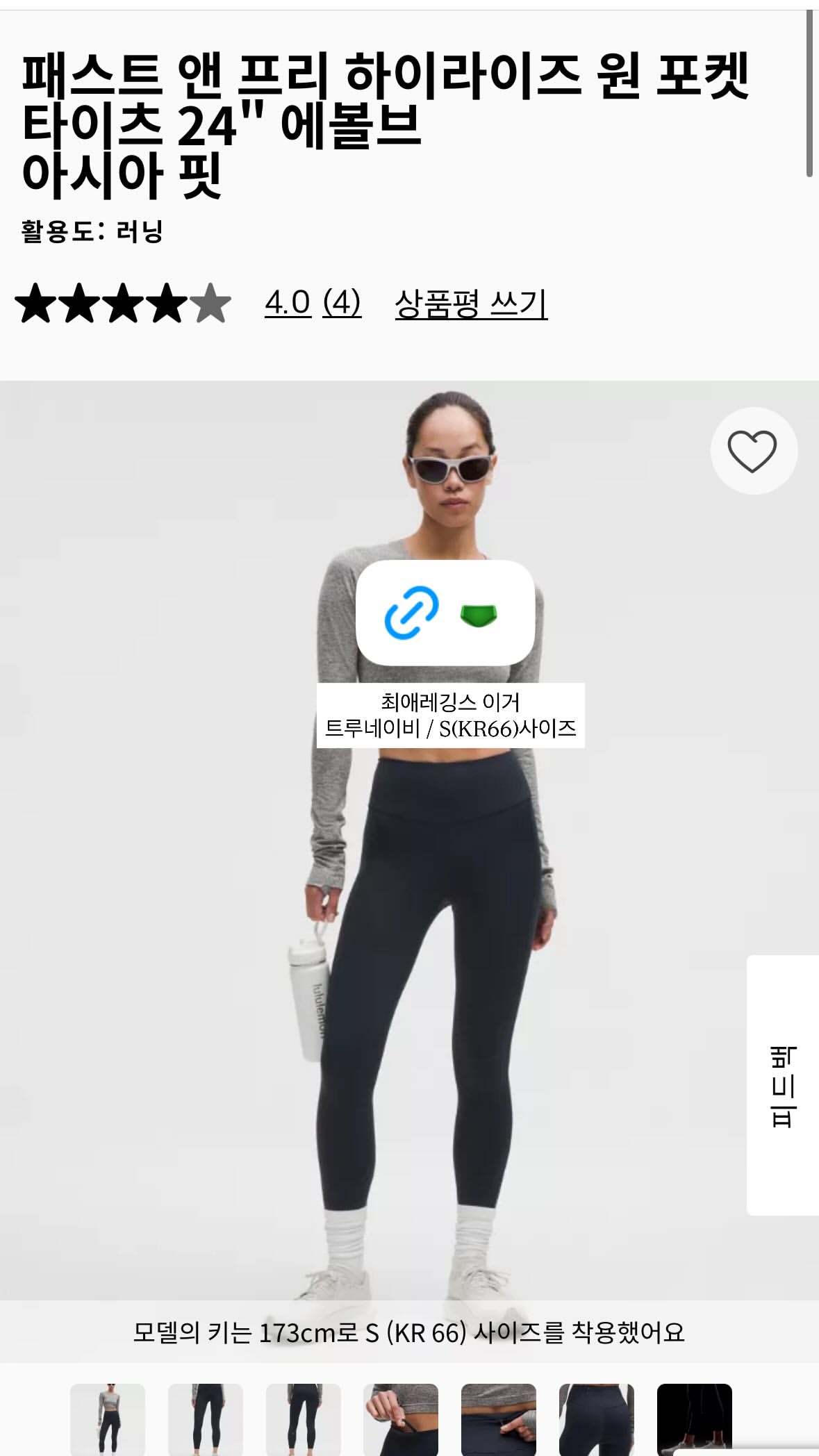Add the tights to wishlist with heart
The width and height of the screenshot is (819, 1456).
coord(754,451)
